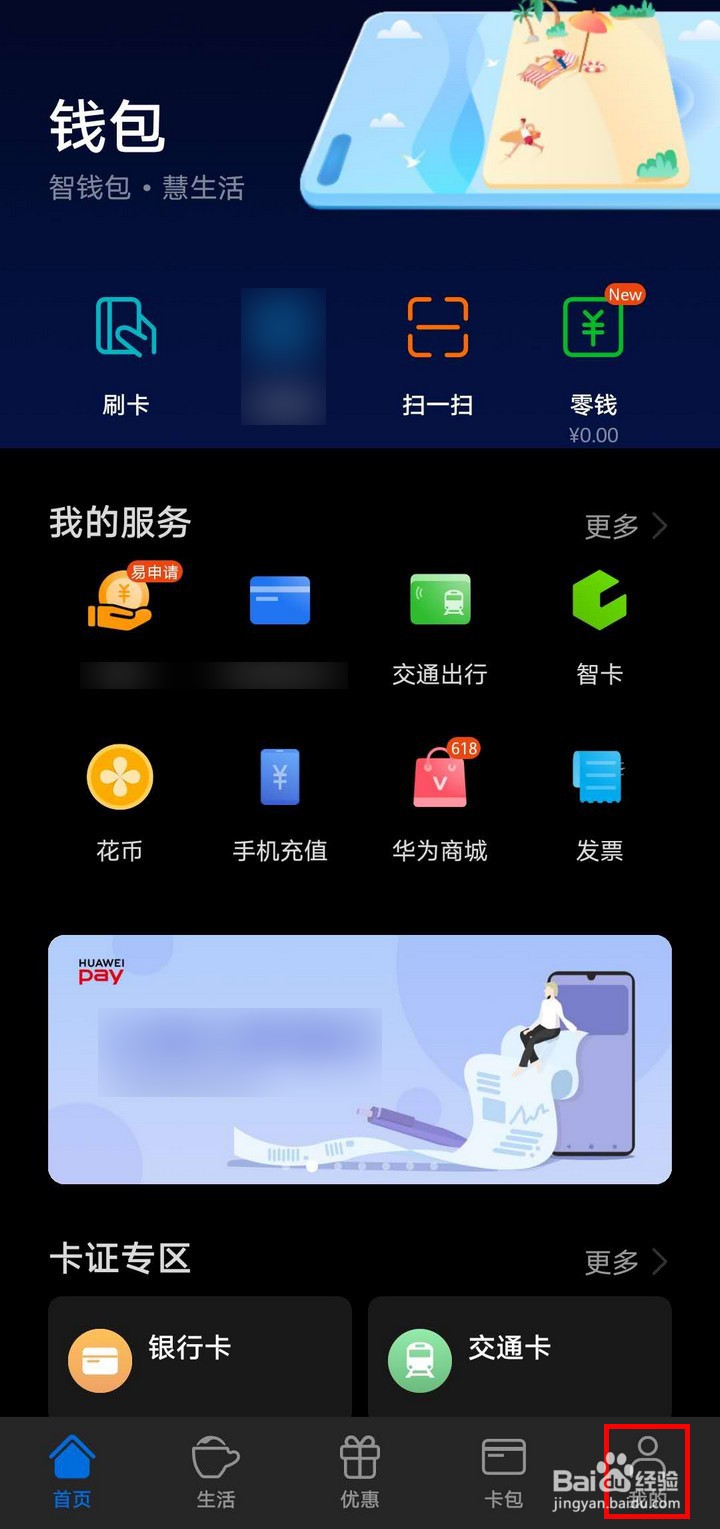The height and width of the screenshot is (1529, 720).
Task: Open more via 我的服务 chevron arrow
Action: [660, 526]
